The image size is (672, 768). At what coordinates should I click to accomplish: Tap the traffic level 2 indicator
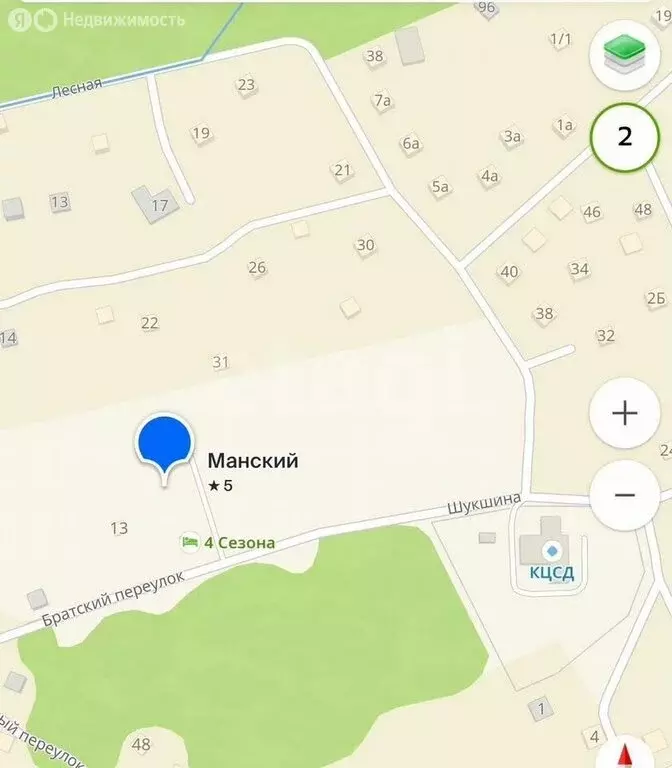click(x=625, y=137)
